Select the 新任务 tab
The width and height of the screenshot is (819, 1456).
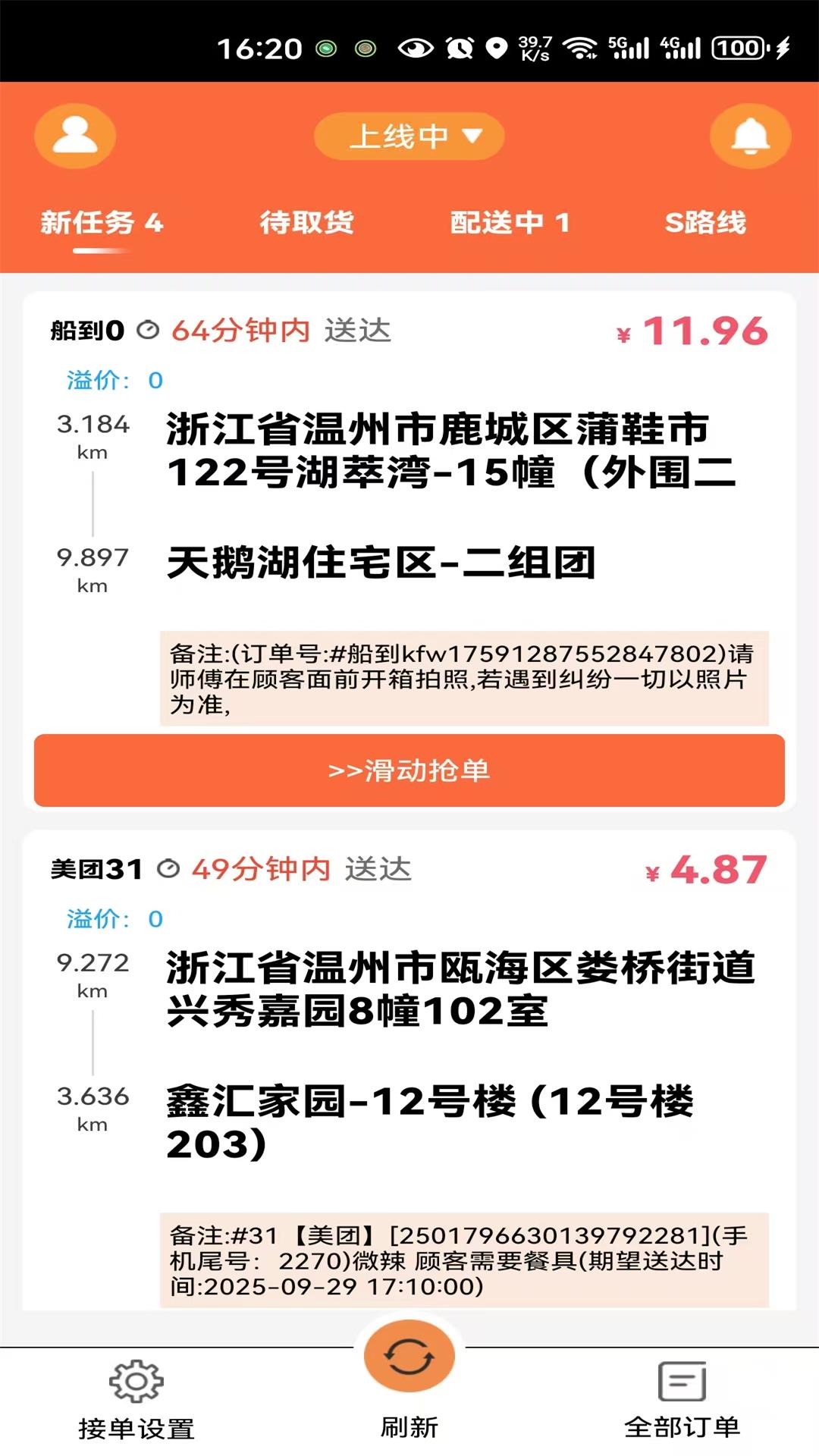[102, 223]
